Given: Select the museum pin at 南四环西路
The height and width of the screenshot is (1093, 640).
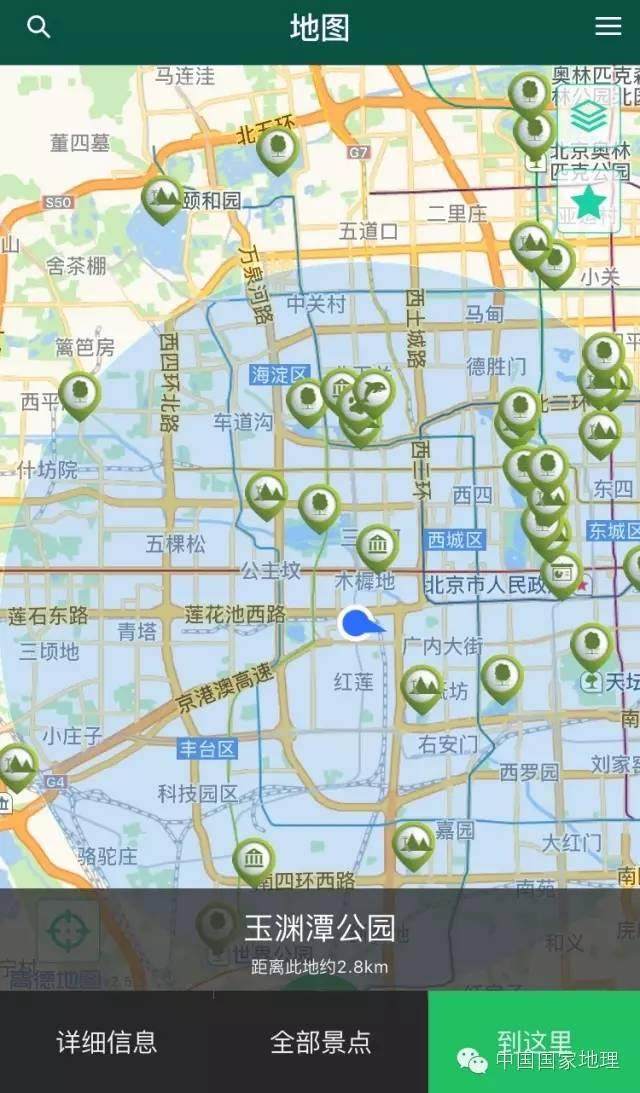Looking at the screenshot, I should point(254,861).
